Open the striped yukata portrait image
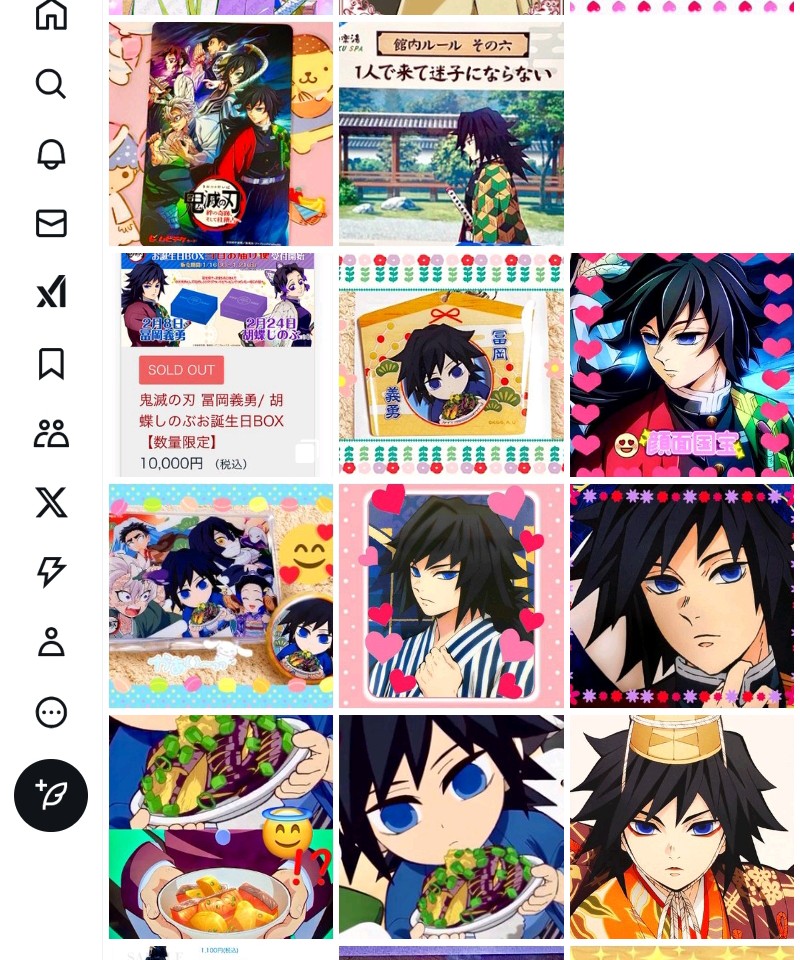 (x=451, y=596)
